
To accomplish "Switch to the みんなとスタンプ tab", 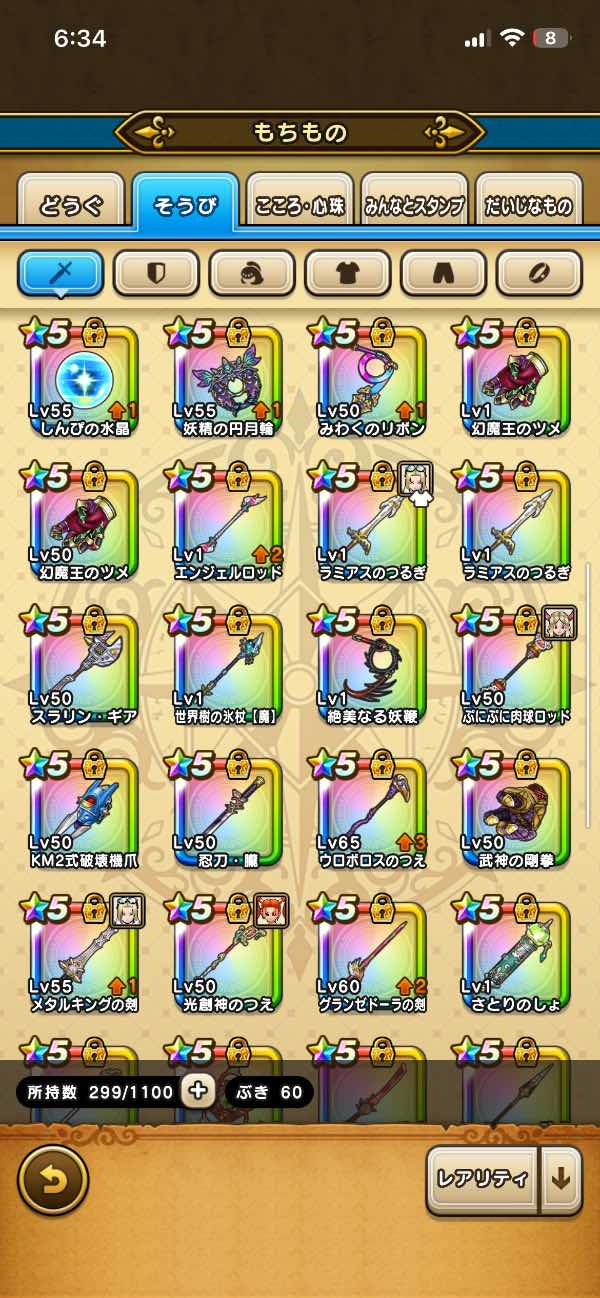I will click(x=414, y=206).
